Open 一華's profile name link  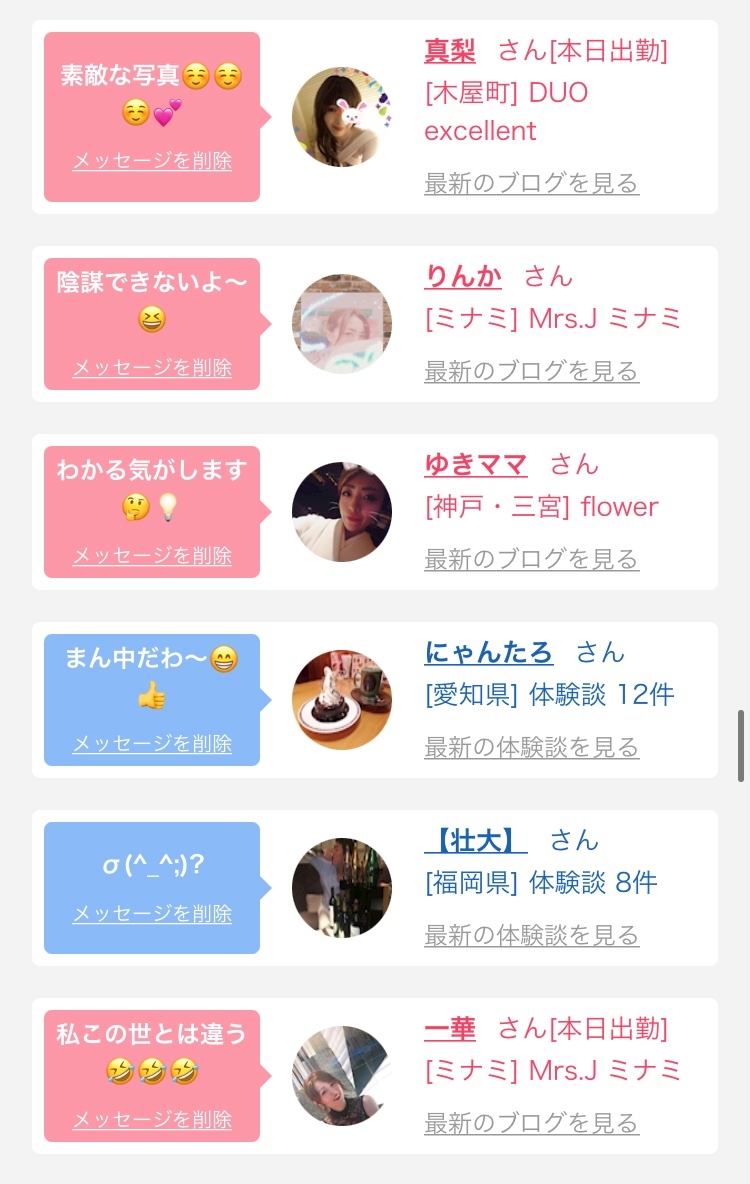tap(449, 1028)
